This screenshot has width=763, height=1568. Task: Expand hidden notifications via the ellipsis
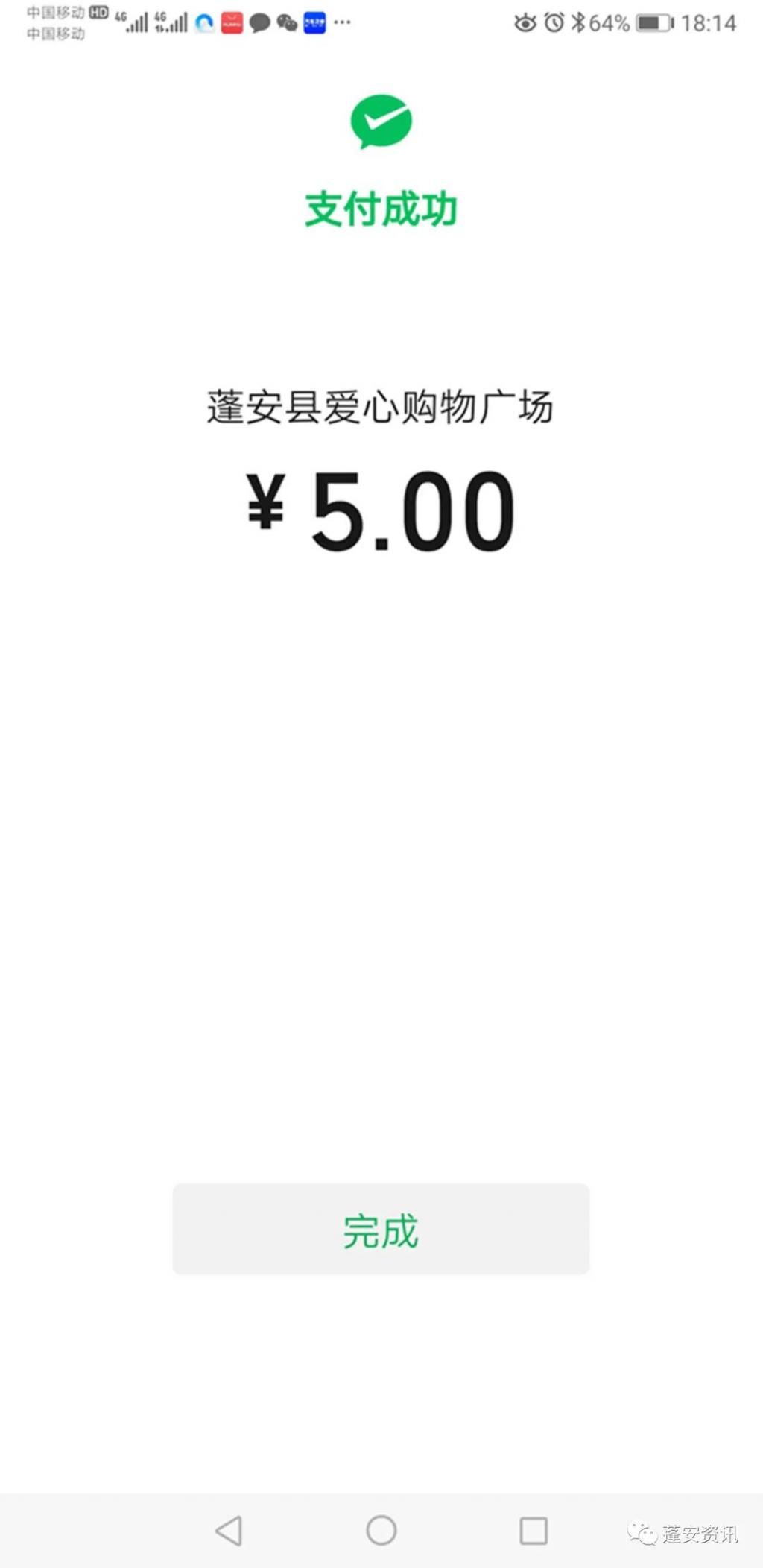pyautogui.click(x=341, y=23)
